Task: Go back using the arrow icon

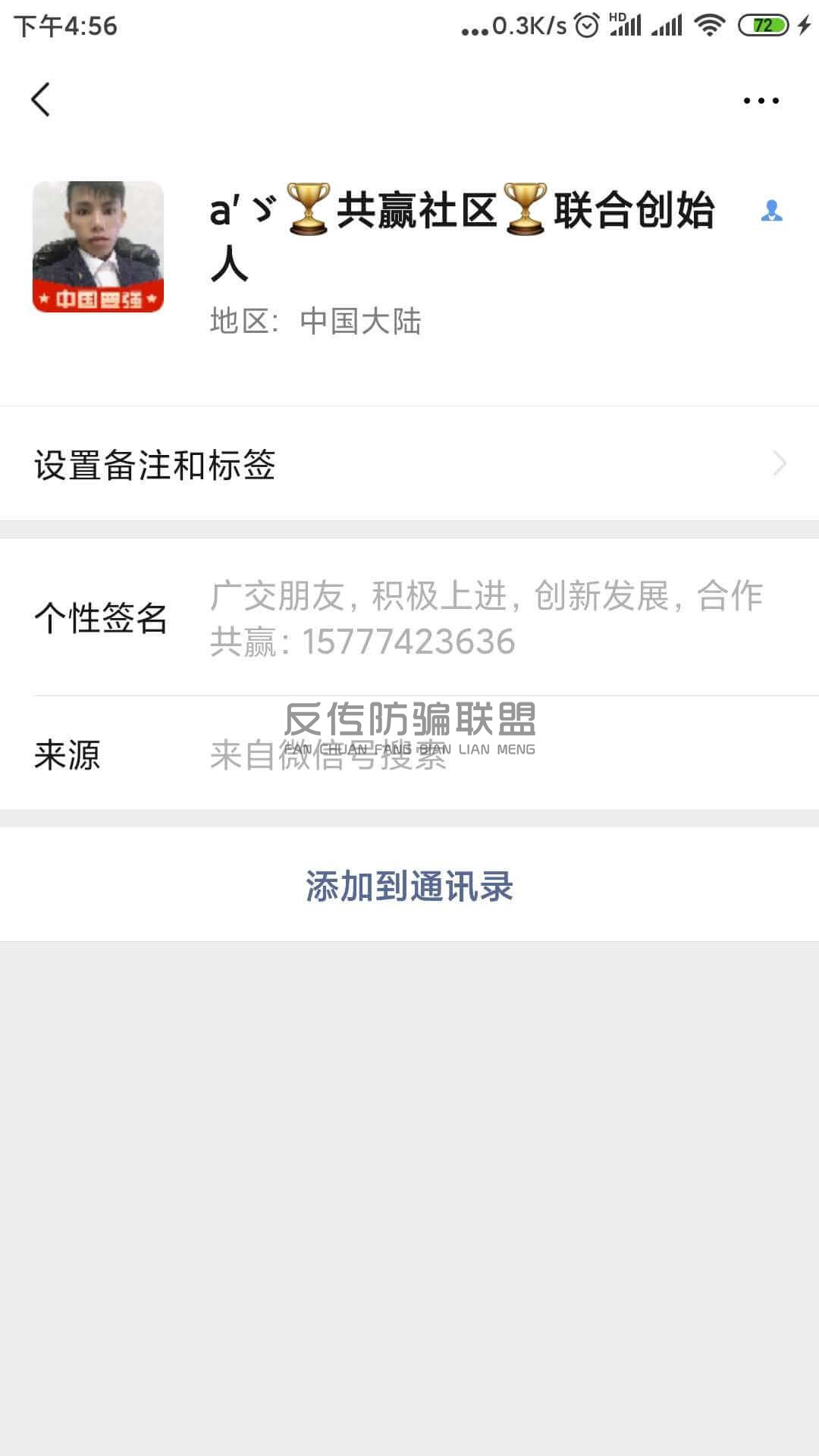Action: [x=41, y=99]
